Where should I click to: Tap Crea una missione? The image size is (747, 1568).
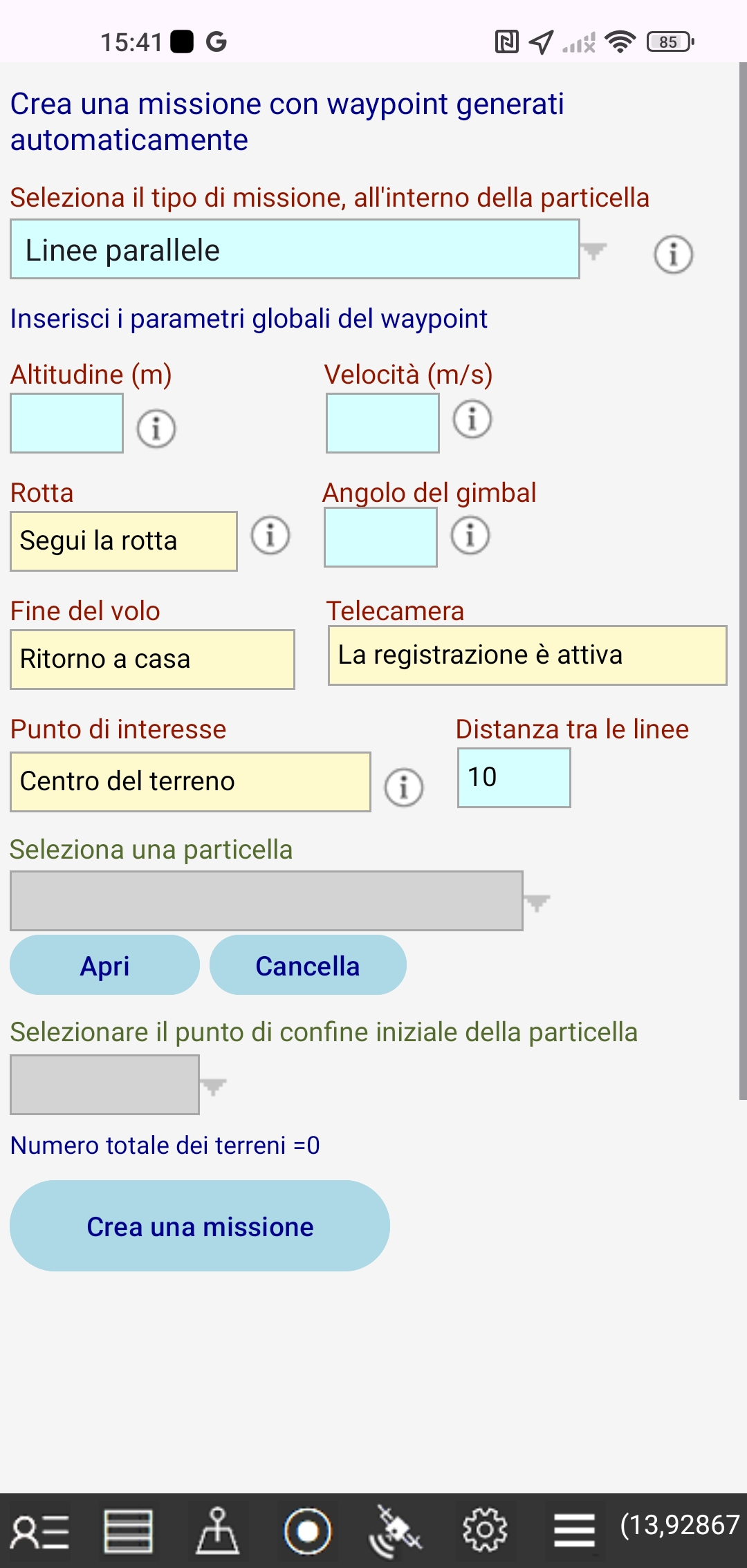click(200, 1226)
